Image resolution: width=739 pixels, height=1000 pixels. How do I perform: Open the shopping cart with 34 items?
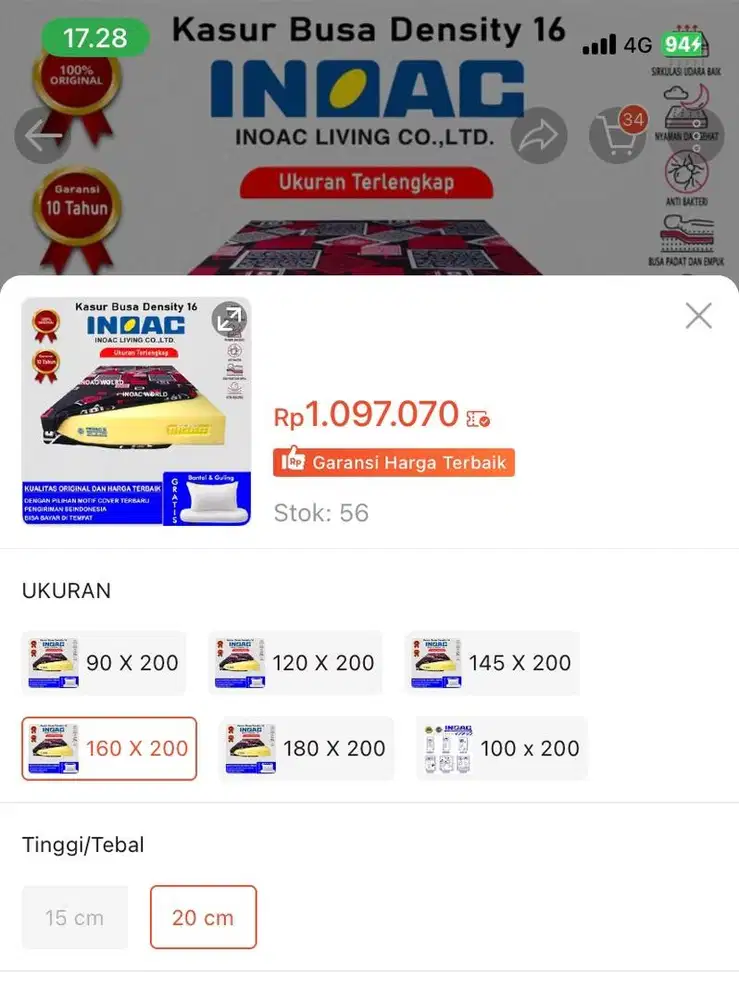[618, 135]
